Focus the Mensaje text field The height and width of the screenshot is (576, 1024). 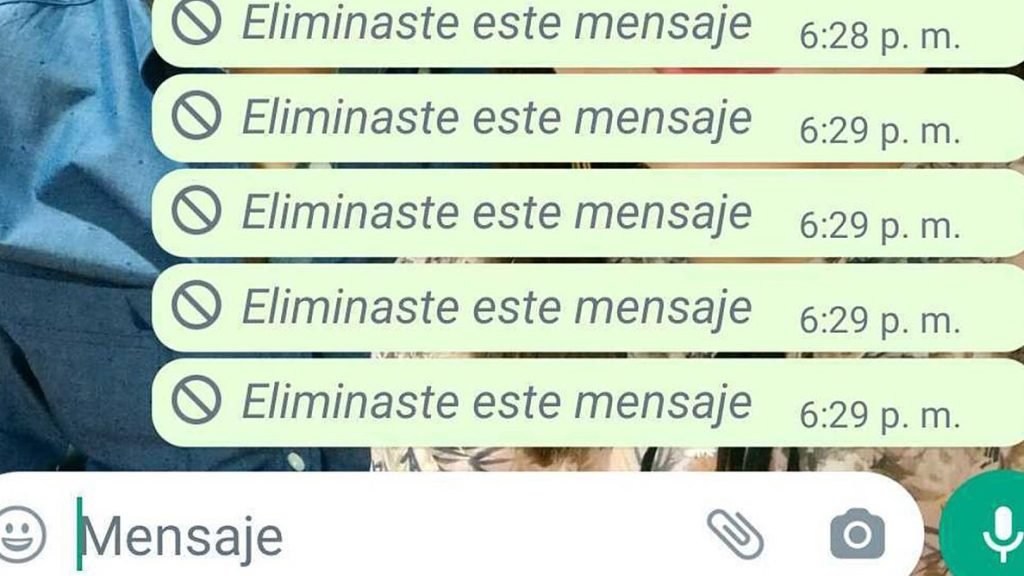tap(380, 535)
